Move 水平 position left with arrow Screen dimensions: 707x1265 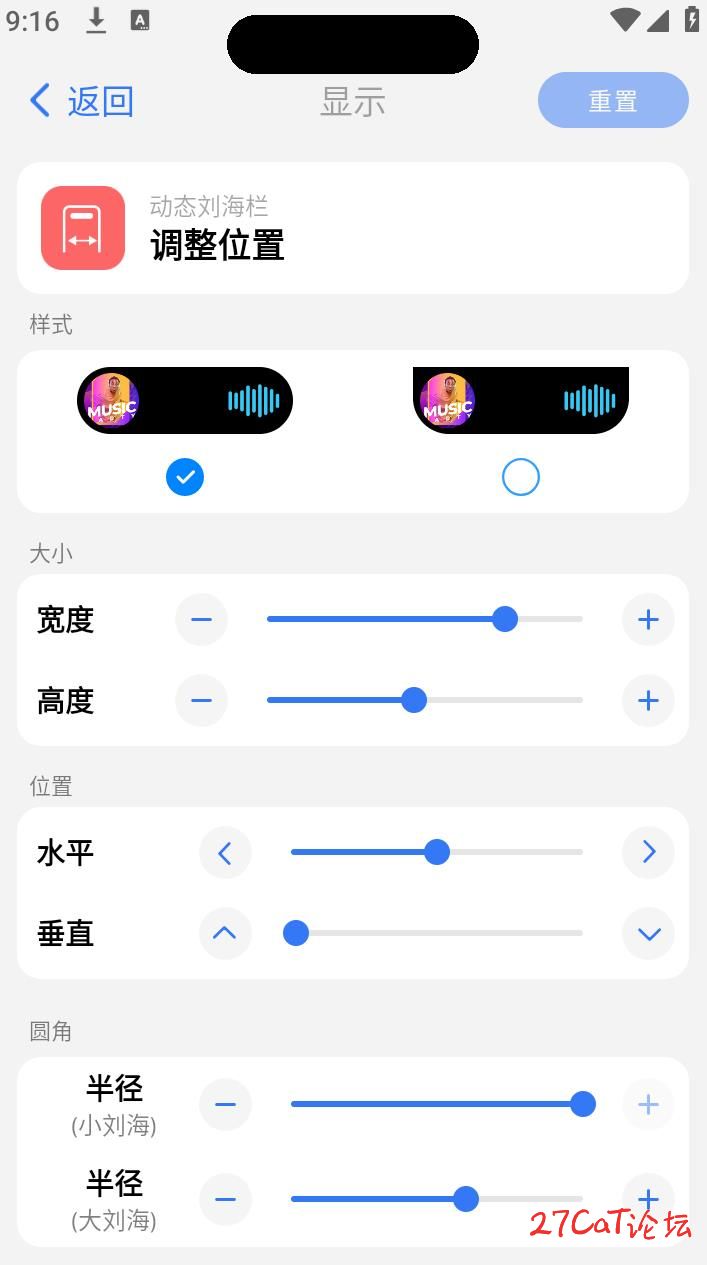[x=225, y=853]
